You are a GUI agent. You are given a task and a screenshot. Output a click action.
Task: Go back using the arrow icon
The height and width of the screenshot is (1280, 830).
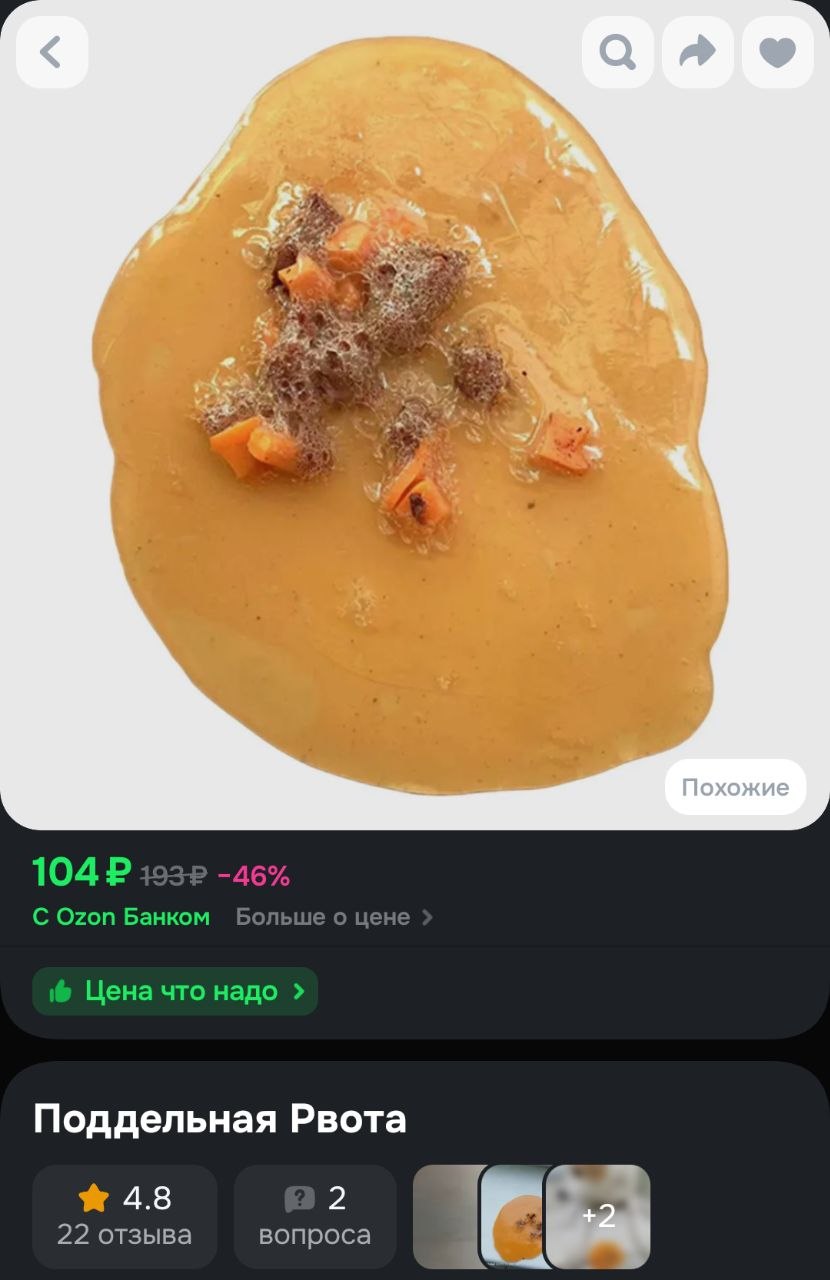(x=52, y=52)
